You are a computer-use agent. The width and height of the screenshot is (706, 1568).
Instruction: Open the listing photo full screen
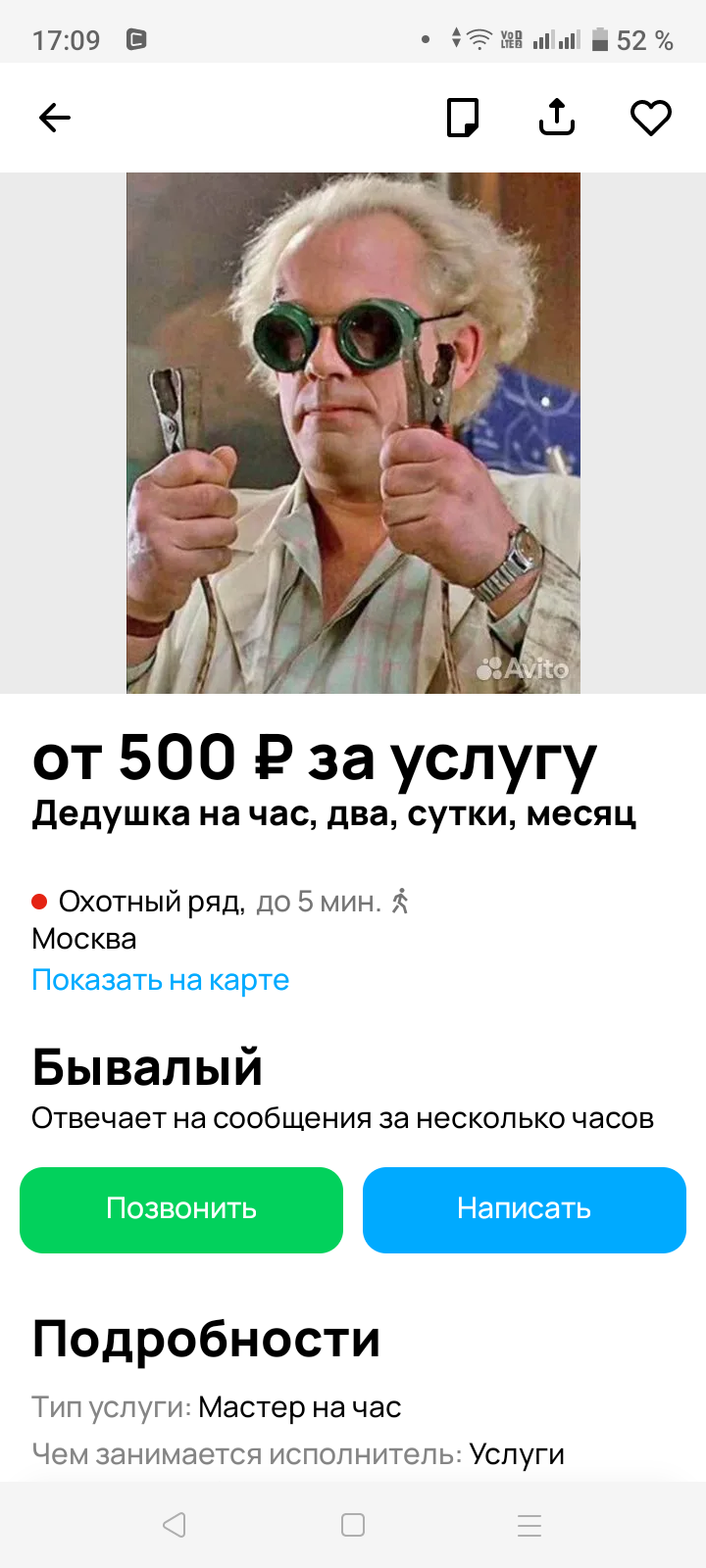pyautogui.click(x=353, y=433)
